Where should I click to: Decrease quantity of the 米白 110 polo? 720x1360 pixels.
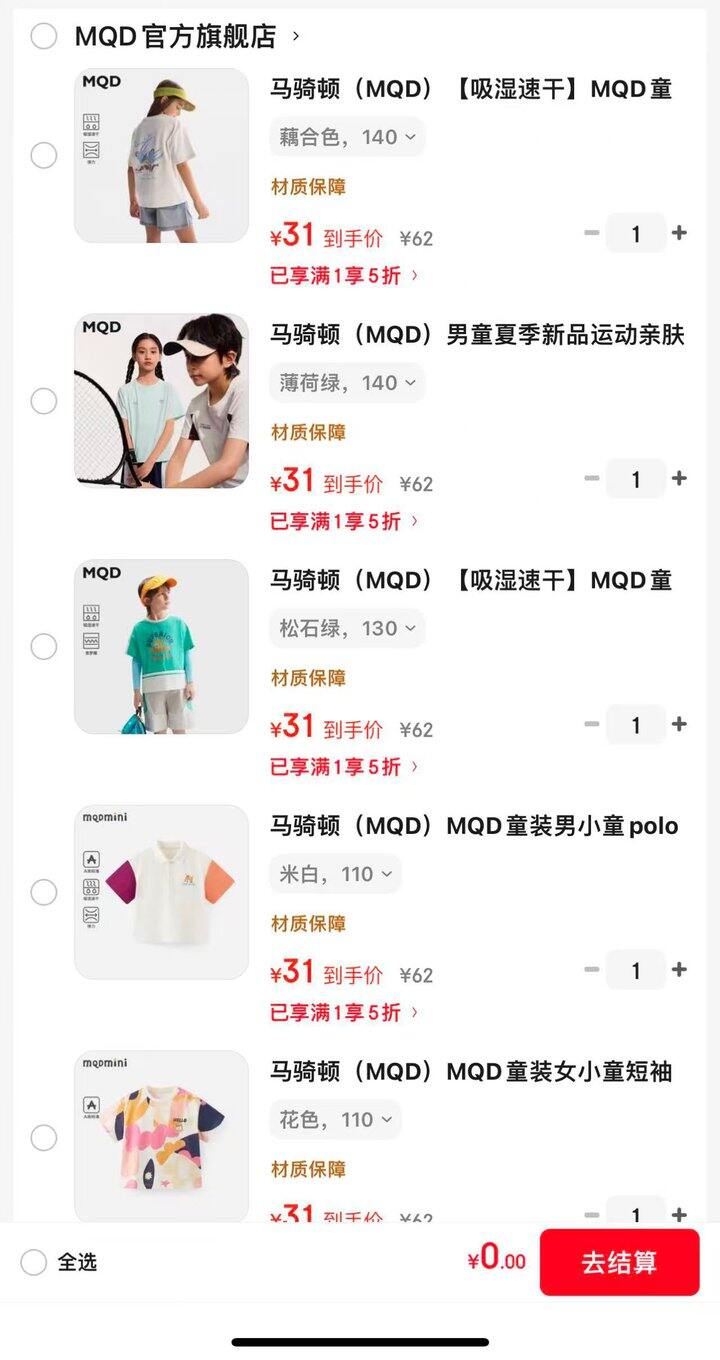pyautogui.click(x=592, y=970)
